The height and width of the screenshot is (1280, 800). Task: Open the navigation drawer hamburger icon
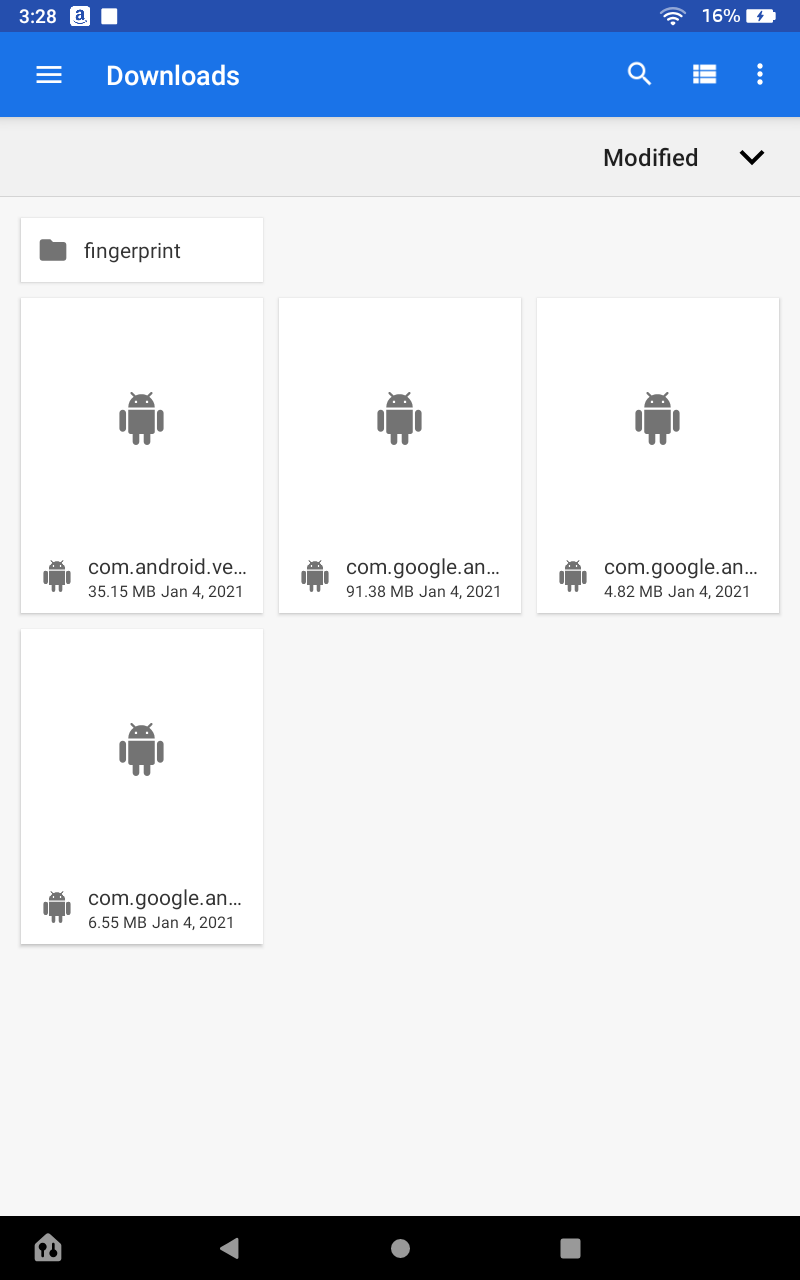point(48,74)
